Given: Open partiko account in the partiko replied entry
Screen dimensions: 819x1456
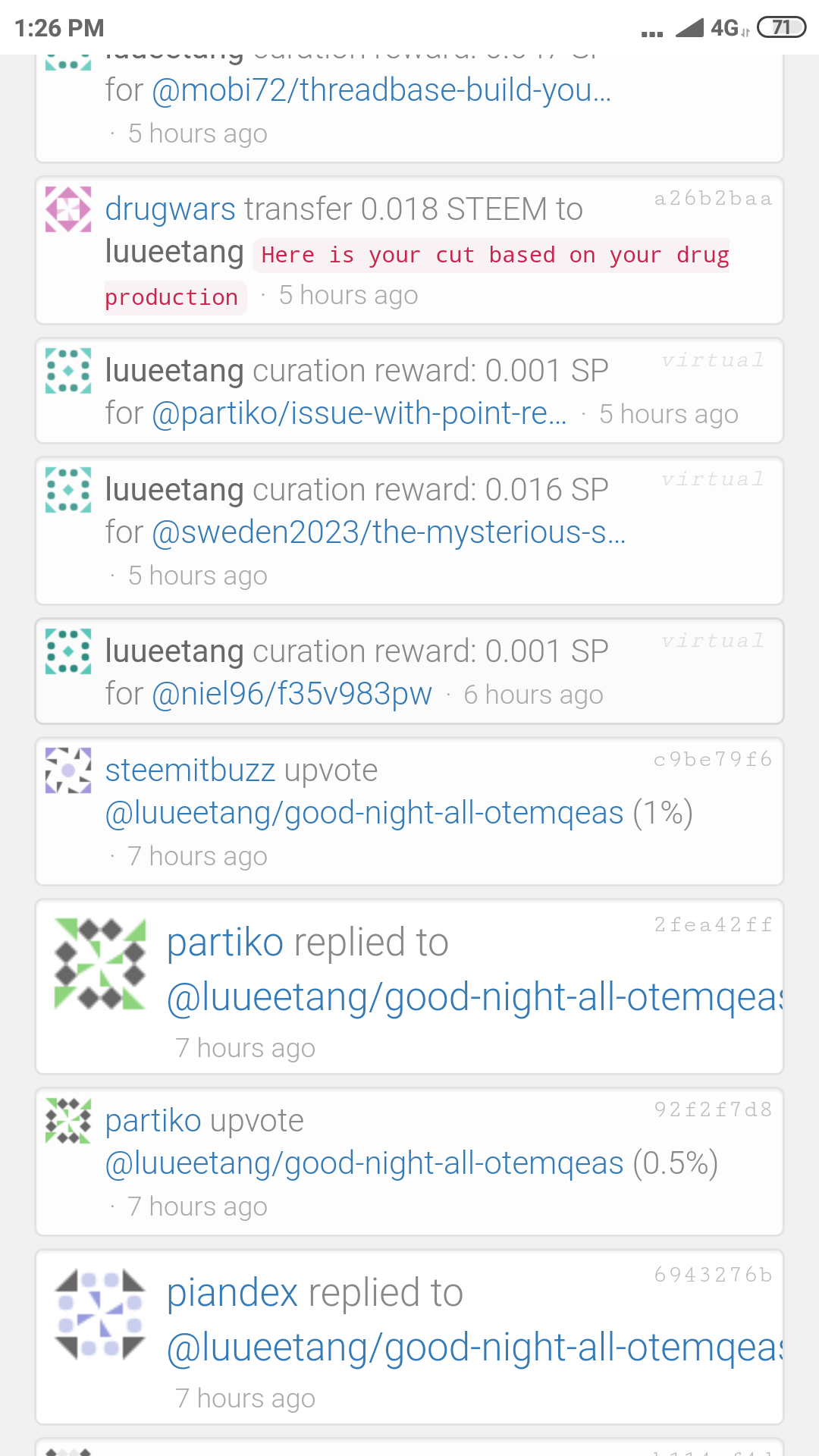Looking at the screenshot, I should [x=224, y=943].
